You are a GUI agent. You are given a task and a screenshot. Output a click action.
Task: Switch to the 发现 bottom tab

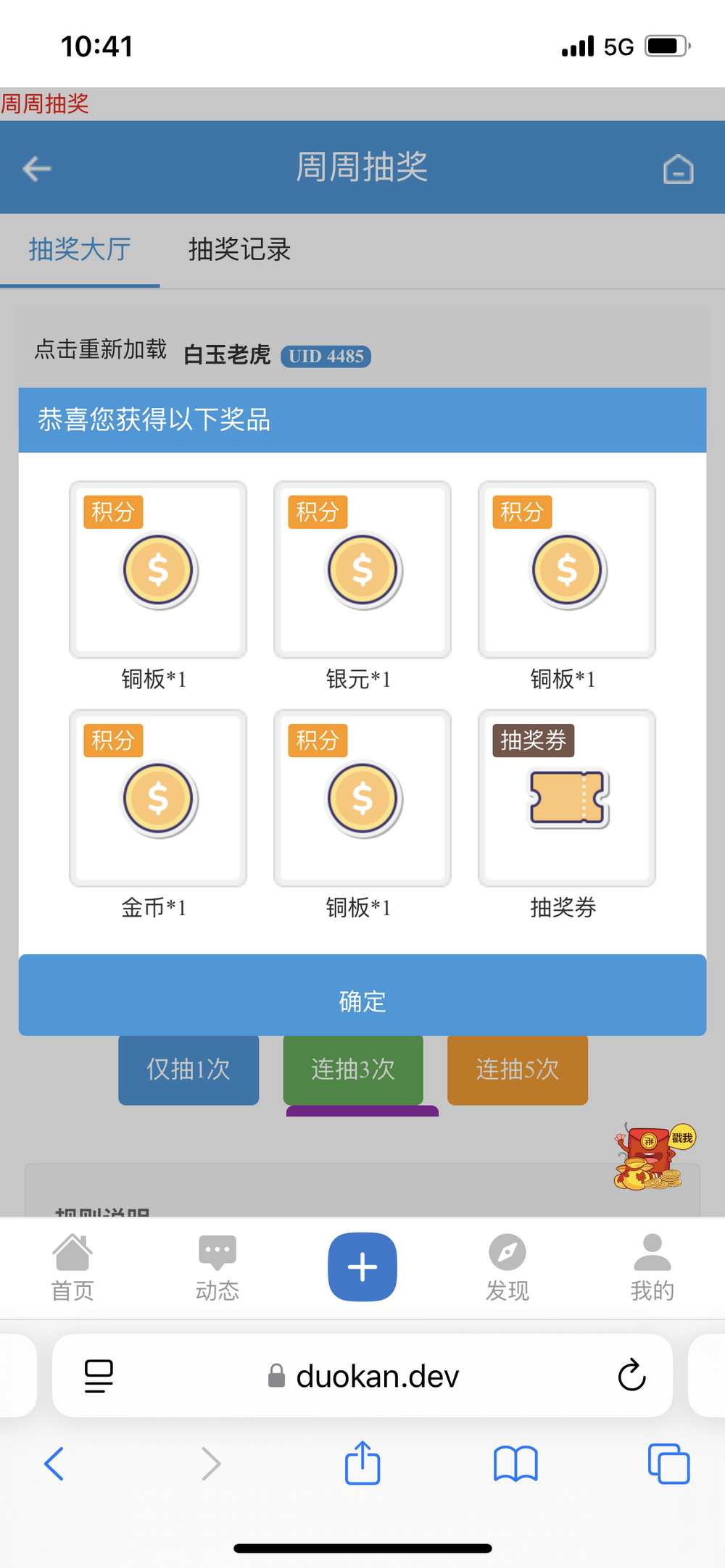pos(507,1268)
